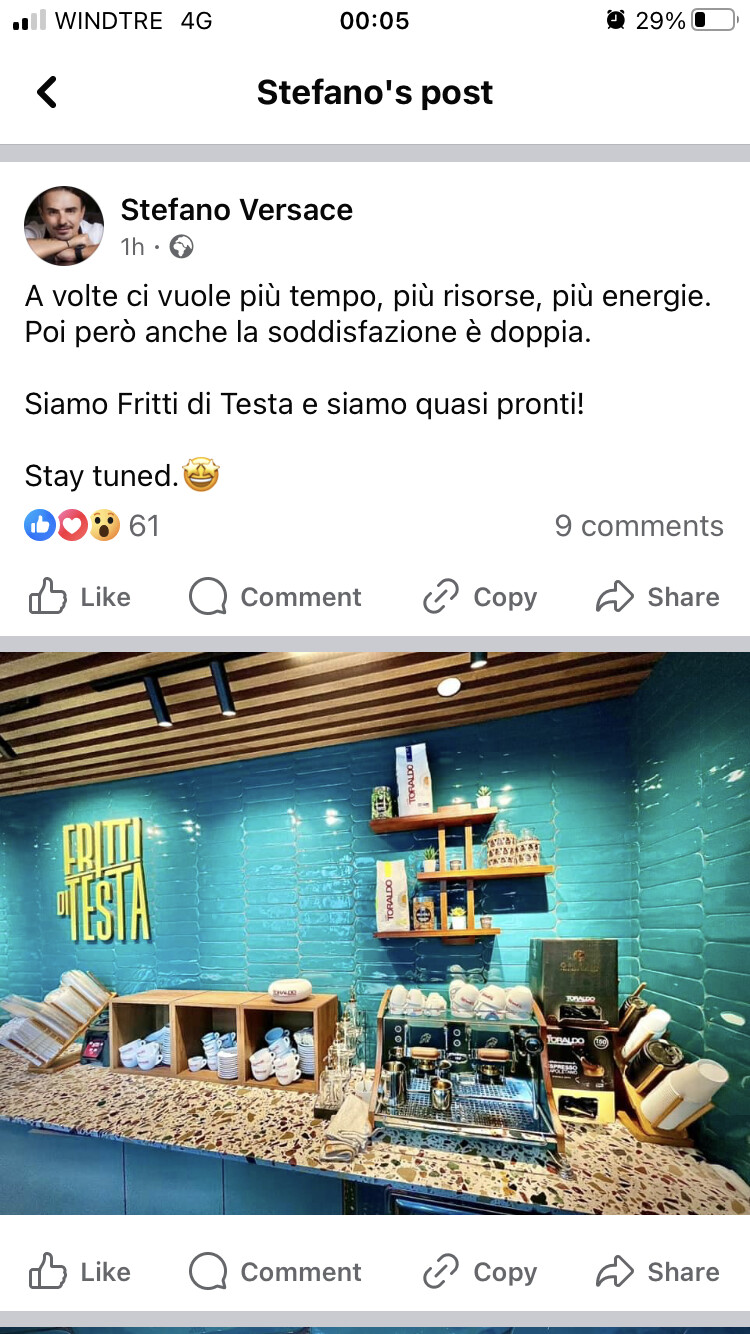750x1334 pixels.
Task: Open the Fritti di Testa coffee bar photo
Action: [x=375, y=933]
